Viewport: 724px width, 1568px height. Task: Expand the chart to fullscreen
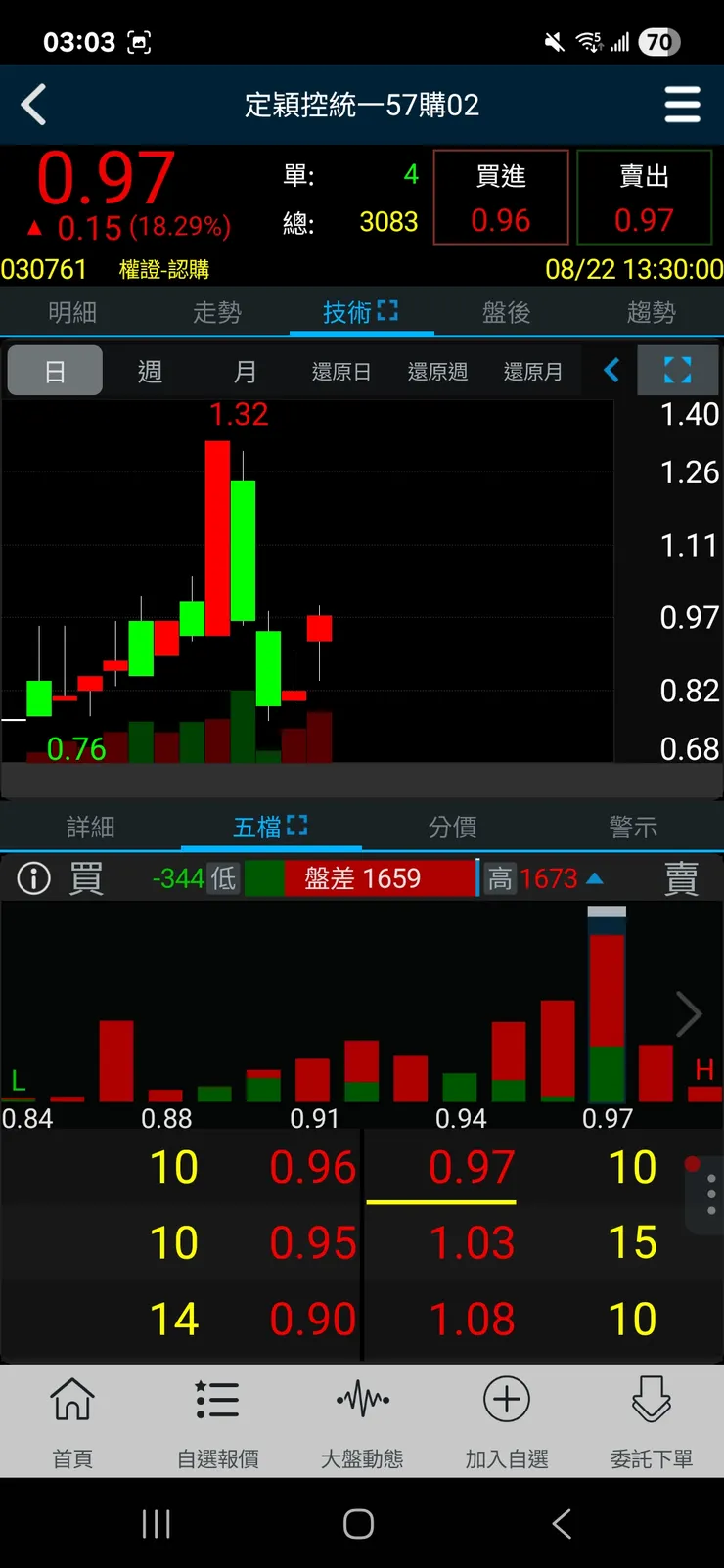coord(677,370)
